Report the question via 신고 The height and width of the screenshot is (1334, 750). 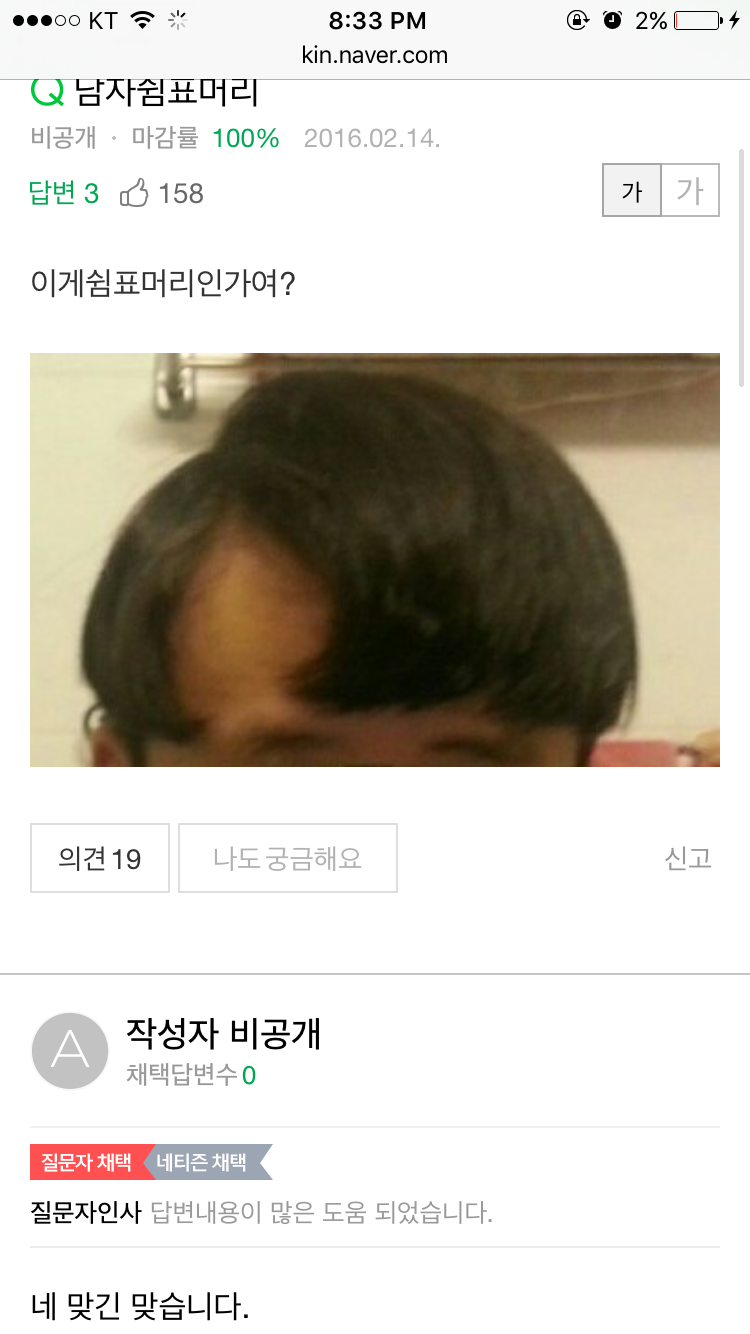pos(688,858)
